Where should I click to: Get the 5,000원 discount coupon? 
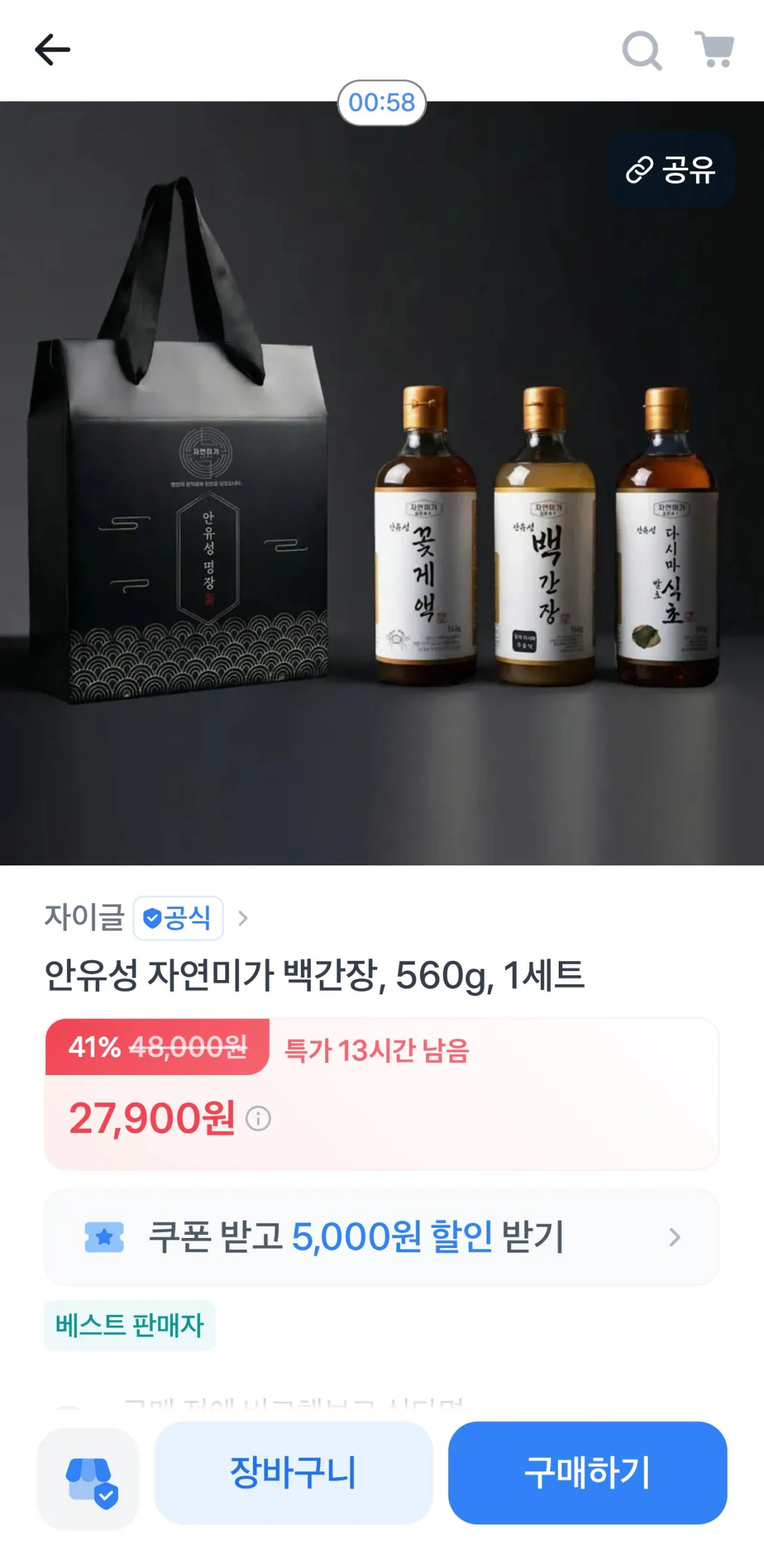pyautogui.click(x=381, y=1237)
